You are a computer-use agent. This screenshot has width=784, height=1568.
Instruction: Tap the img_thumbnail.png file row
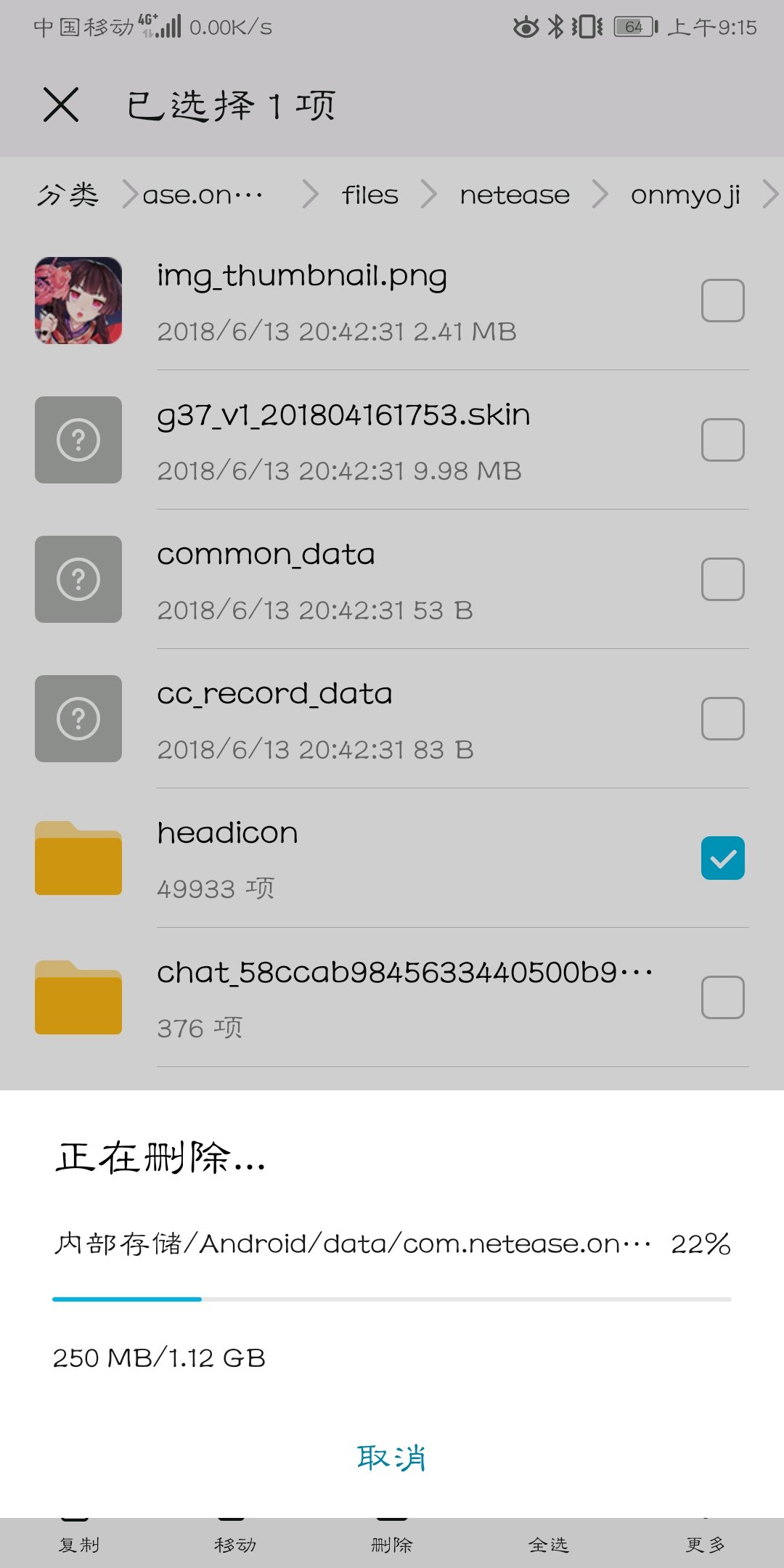(x=392, y=301)
